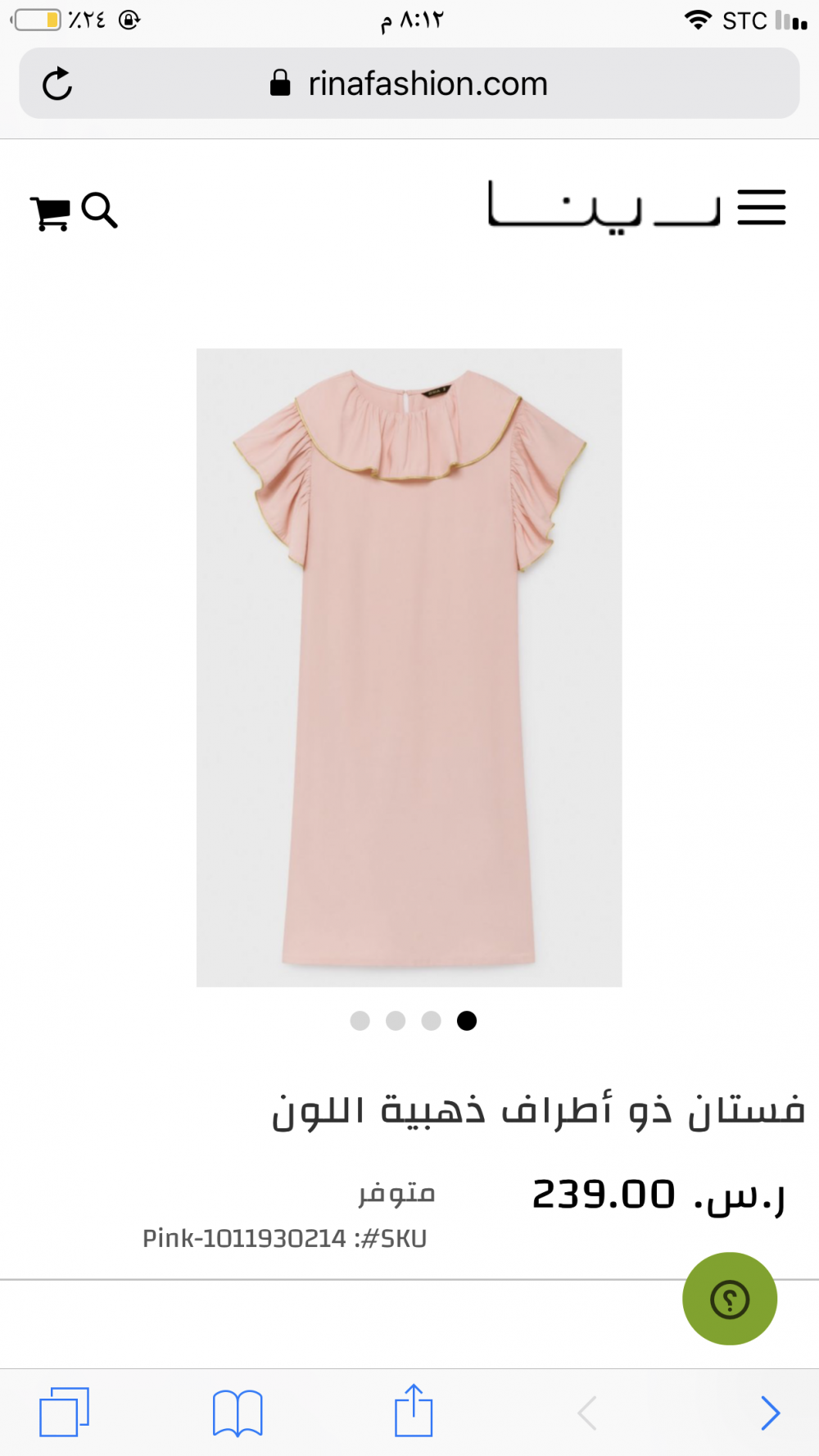Open the Safari tabs overview

64,1412
